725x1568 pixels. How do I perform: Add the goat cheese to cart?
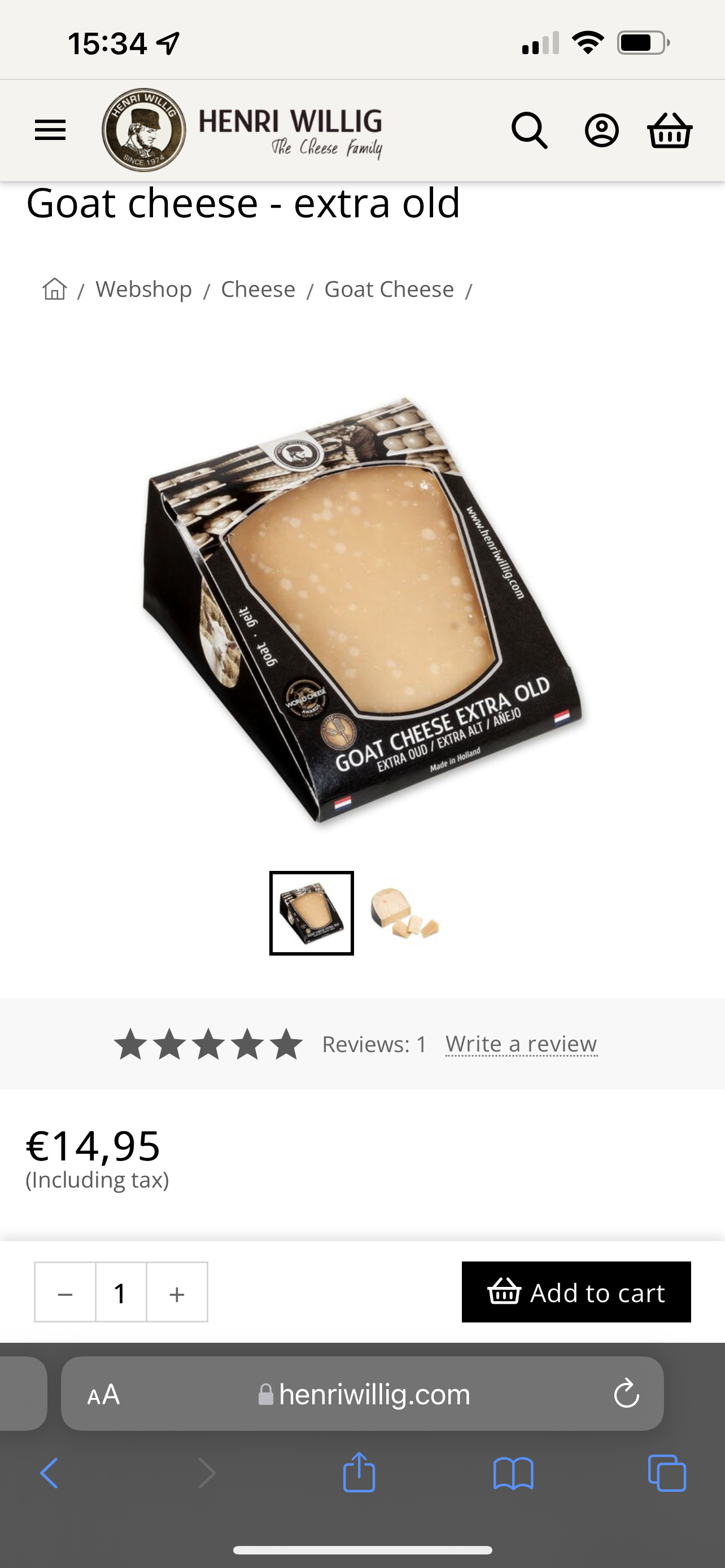tap(576, 1291)
